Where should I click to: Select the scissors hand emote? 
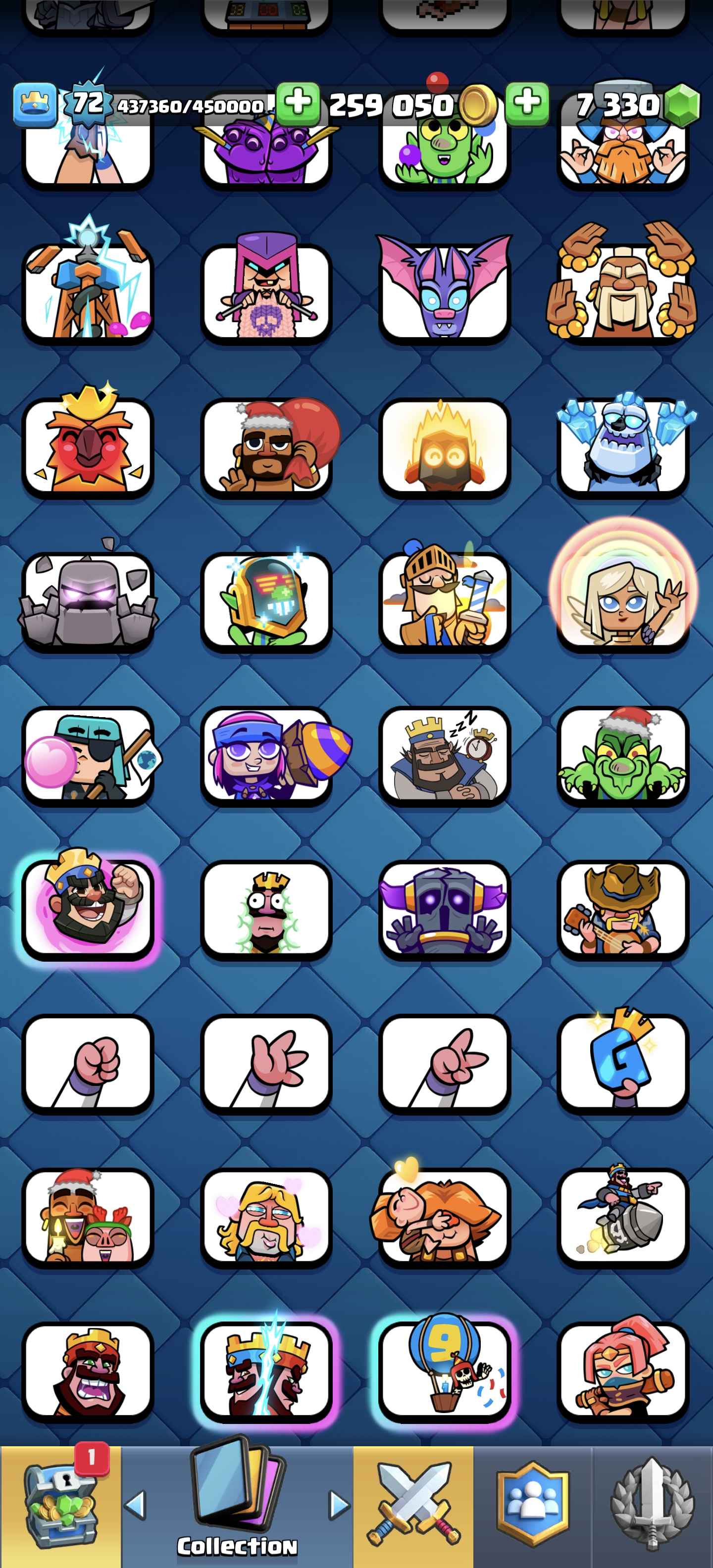click(445, 1065)
